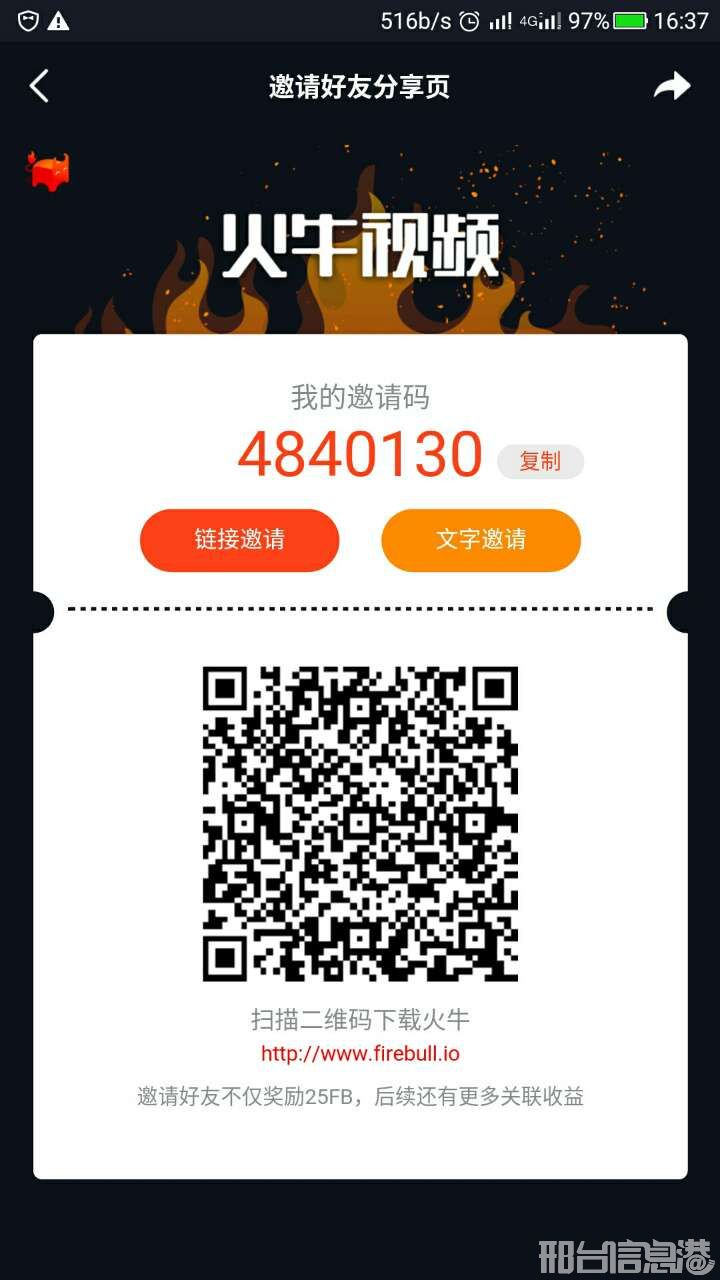Go back using the top-left arrow
720x1280 pixels.
39,86
